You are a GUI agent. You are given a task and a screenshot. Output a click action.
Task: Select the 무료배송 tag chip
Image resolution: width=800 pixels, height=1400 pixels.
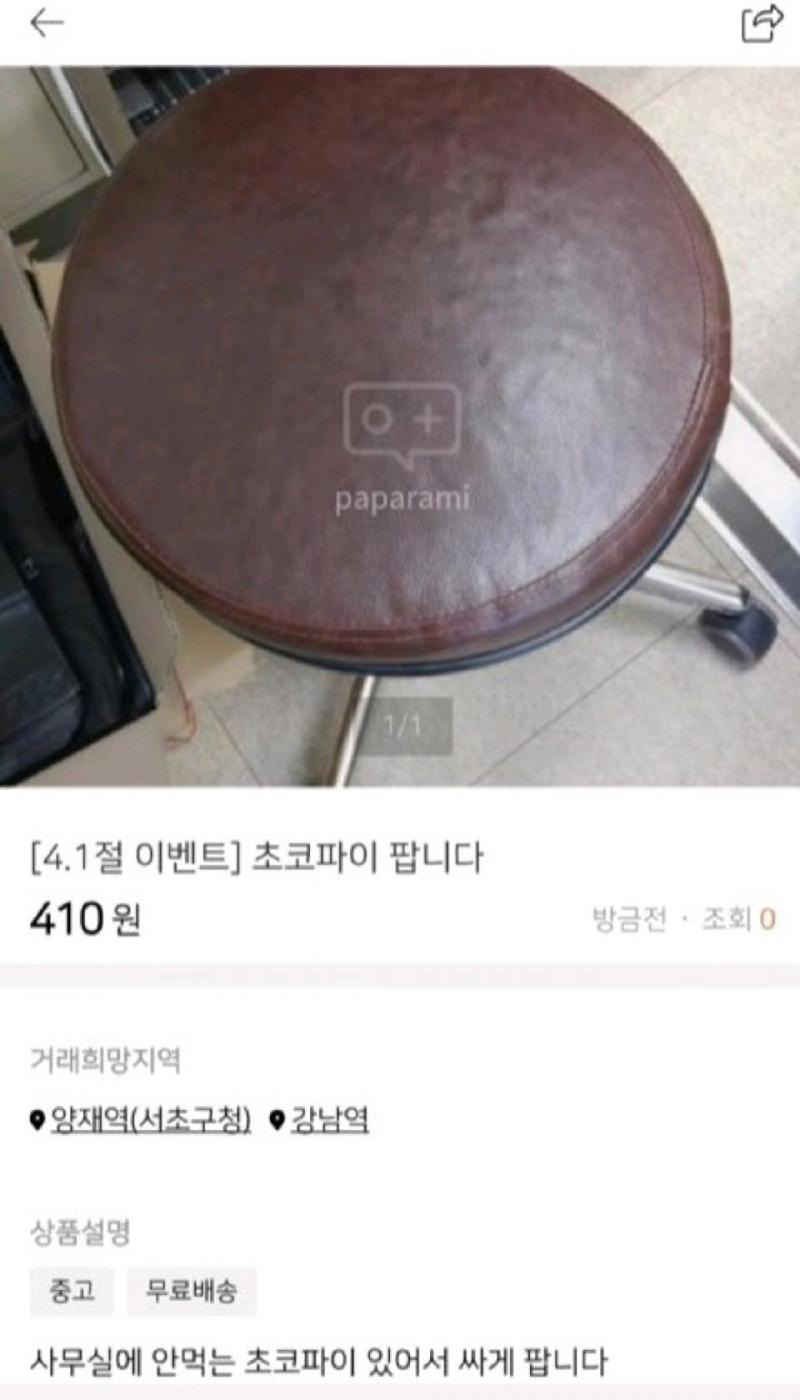pyautogui.click(x=192, y=1291)
